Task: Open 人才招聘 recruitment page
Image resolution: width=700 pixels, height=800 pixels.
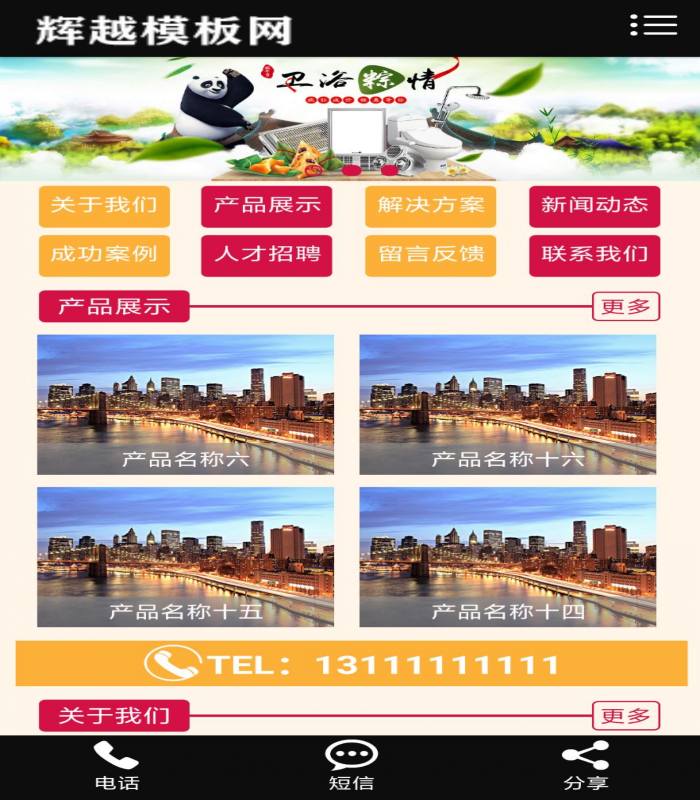Action: 266,254
